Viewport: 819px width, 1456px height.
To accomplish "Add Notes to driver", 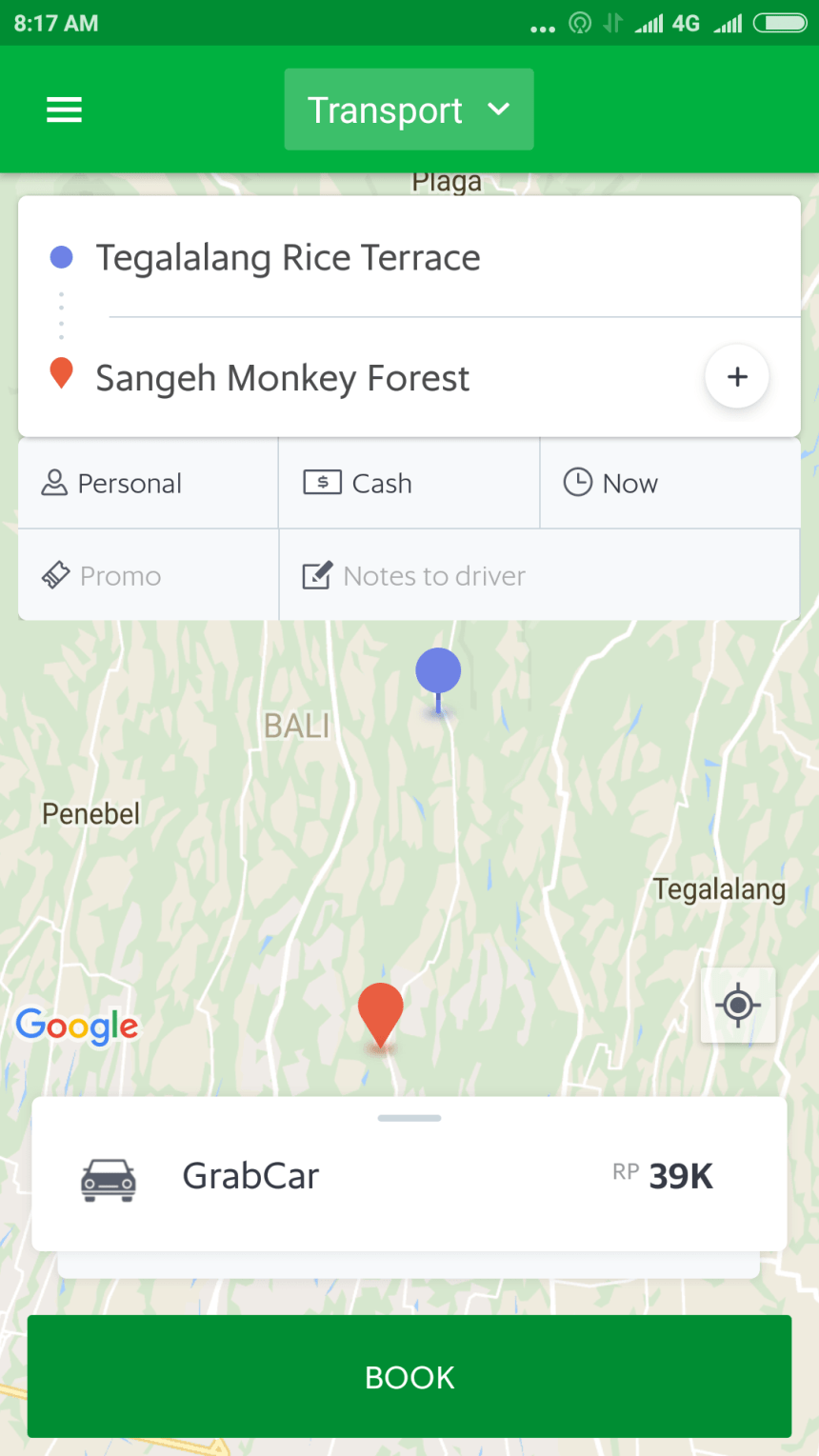I will click(x=539, y=575).
